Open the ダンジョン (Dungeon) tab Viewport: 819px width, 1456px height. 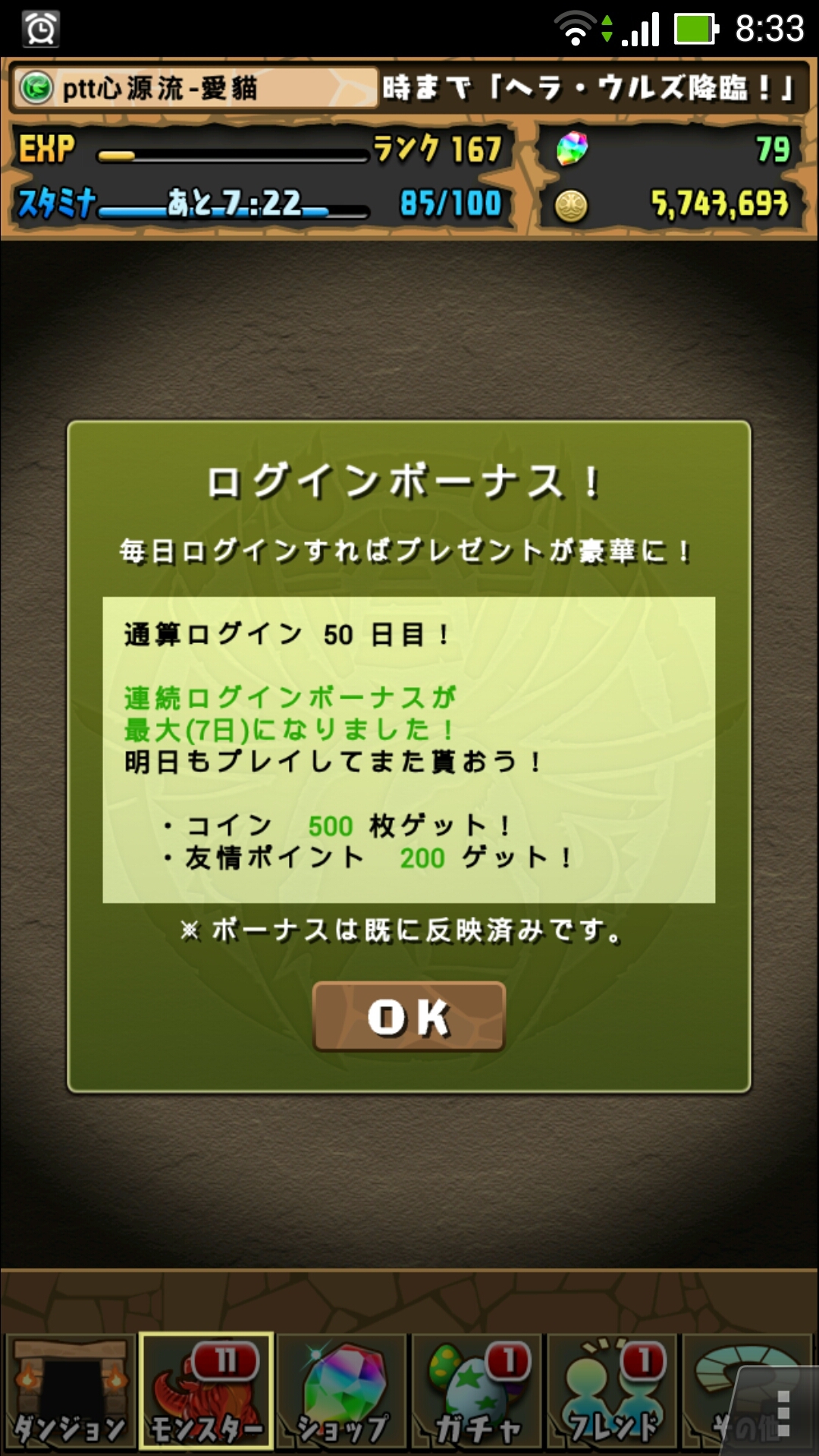tap(70, 1392)
